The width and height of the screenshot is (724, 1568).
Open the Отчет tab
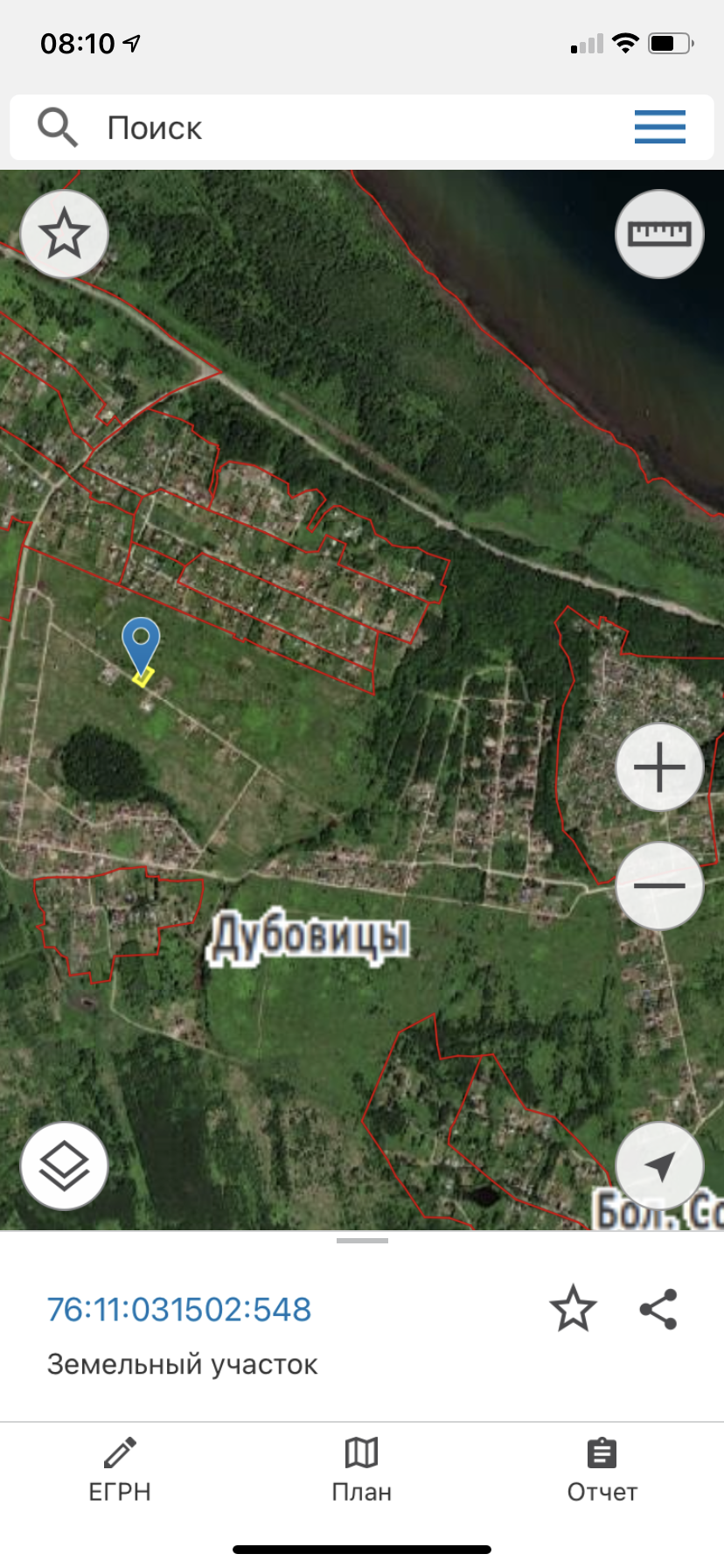coord(602,1470)
